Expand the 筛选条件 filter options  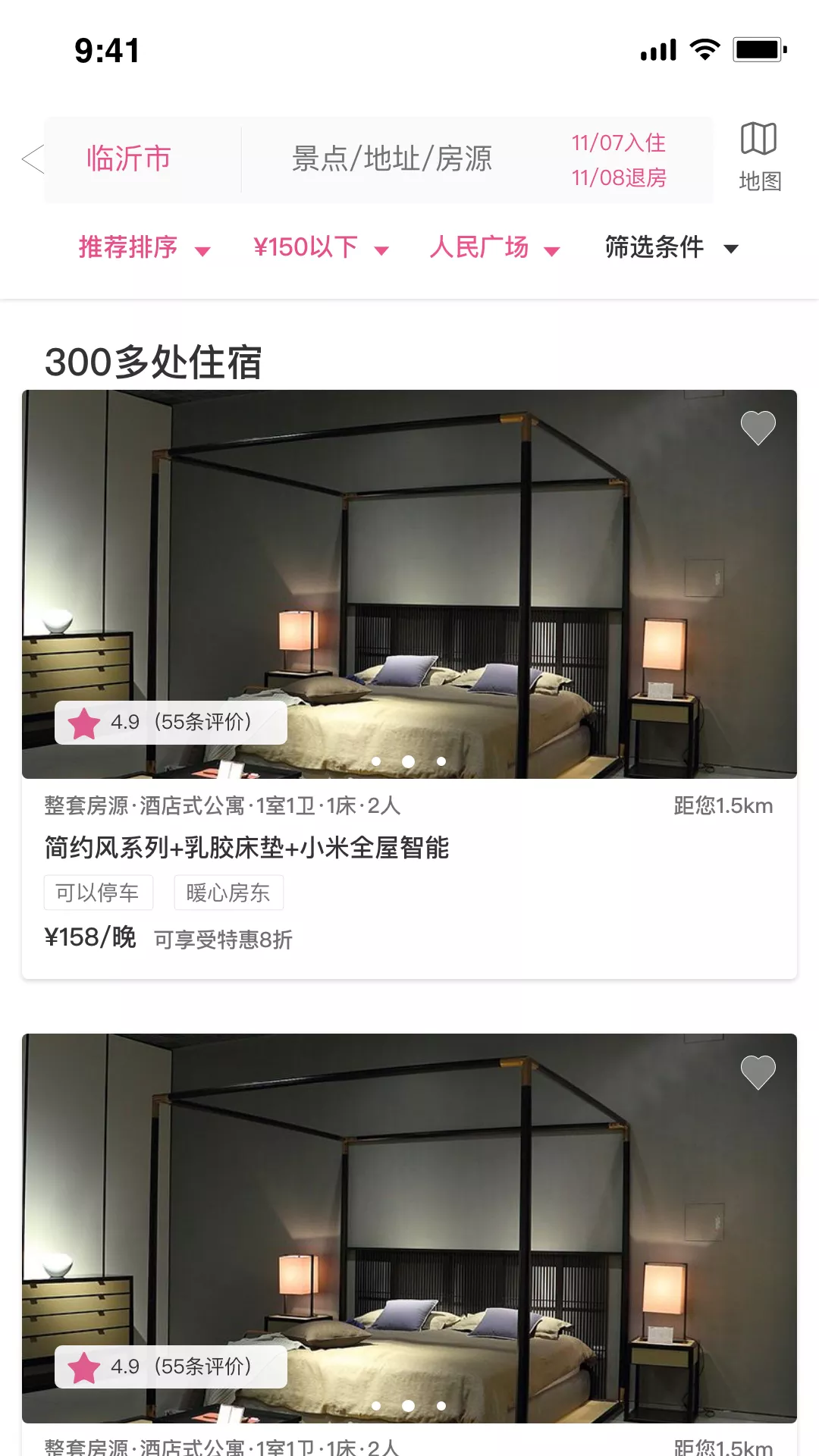(670, 247)
